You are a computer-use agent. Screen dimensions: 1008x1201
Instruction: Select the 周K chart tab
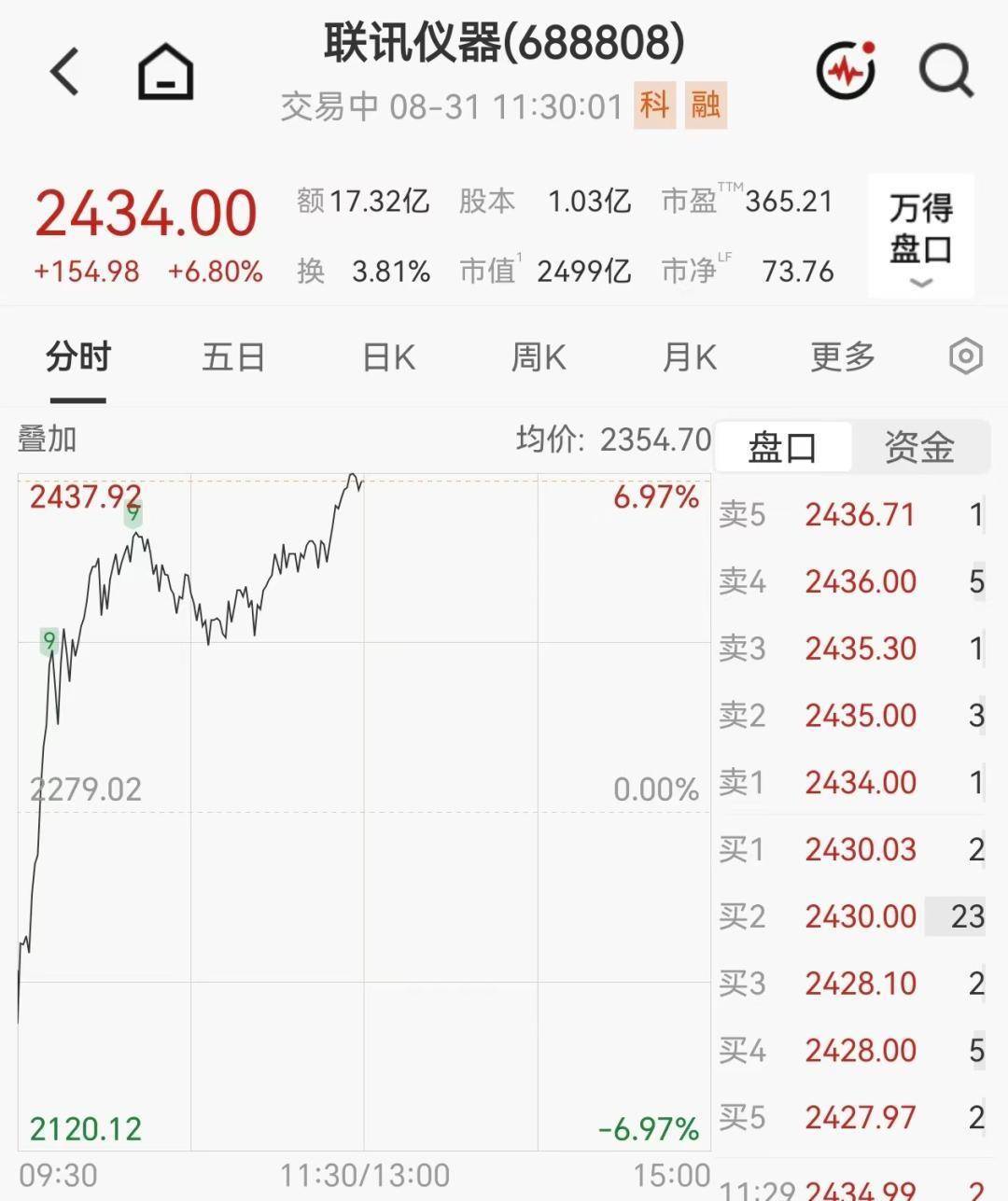coord(539,356)
